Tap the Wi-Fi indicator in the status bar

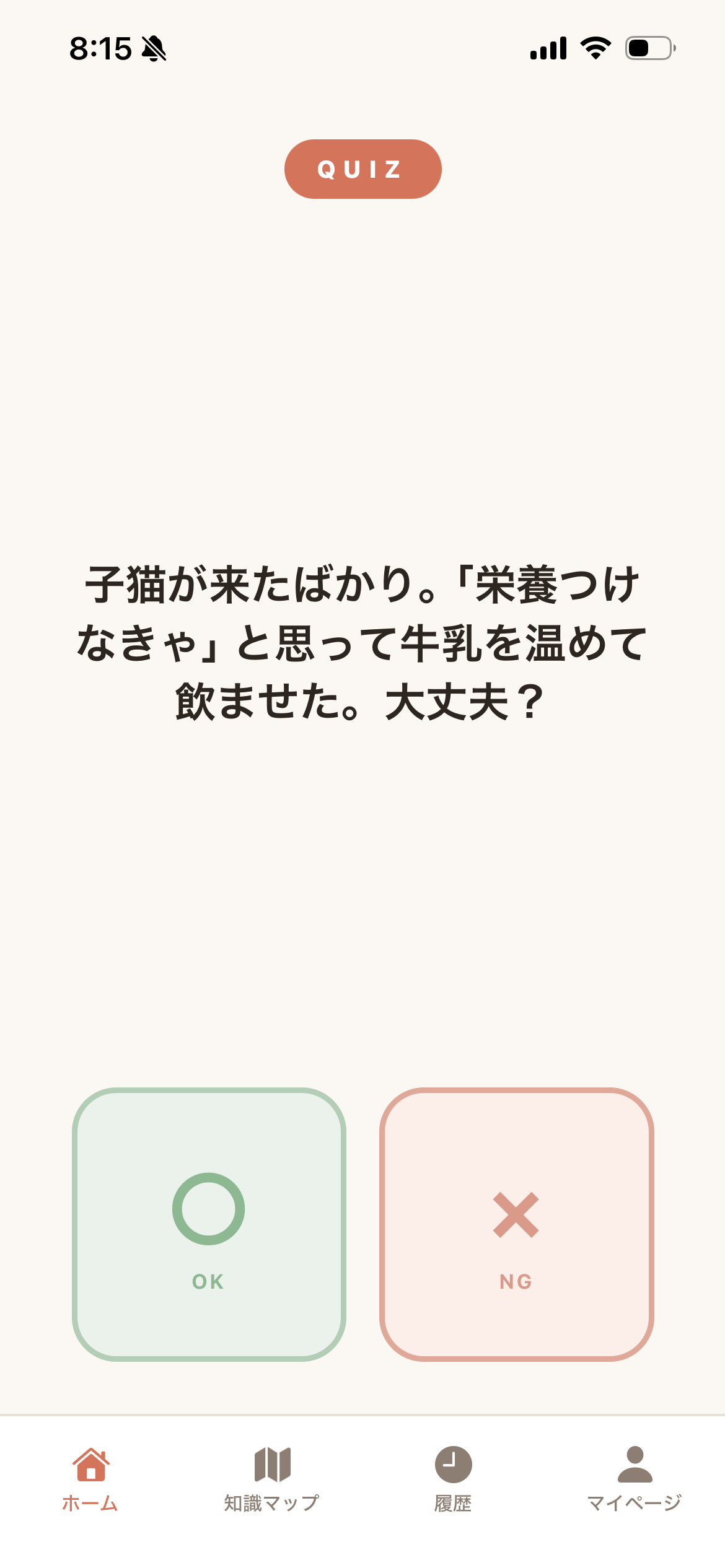tap(594, 48)
